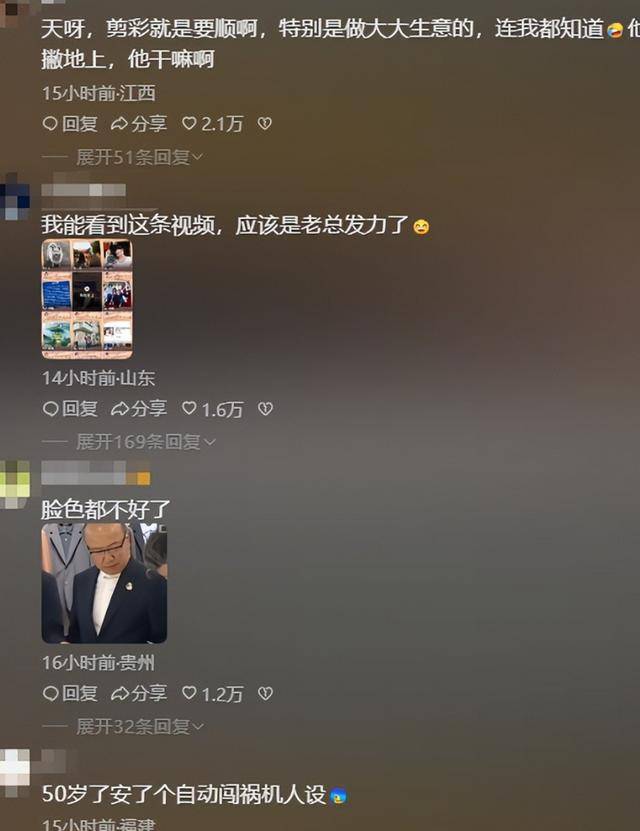Like the comment with 1.2万 likes
This screenshot has height=831, width=640.
211,693
